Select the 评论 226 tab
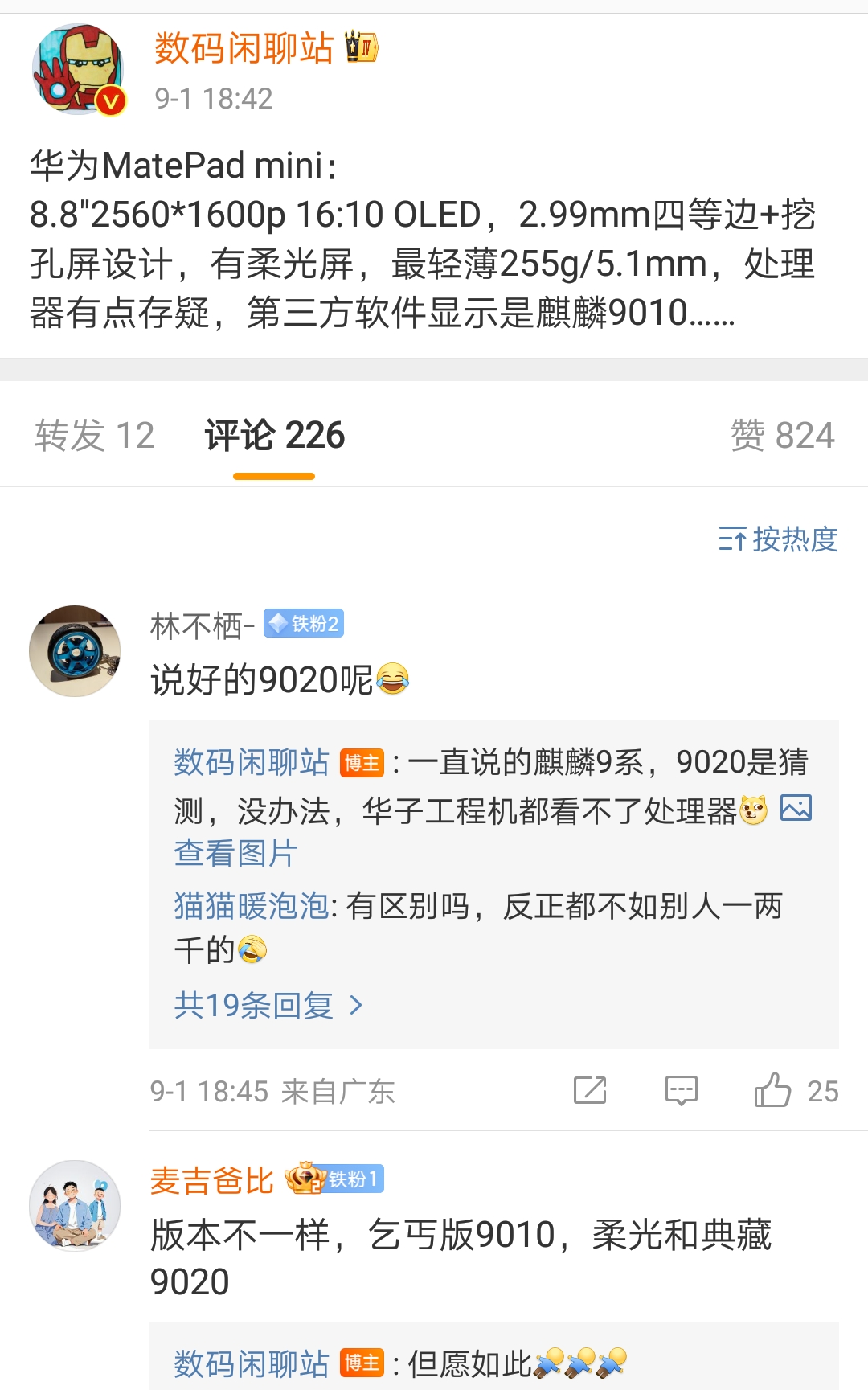 point(274,436)
